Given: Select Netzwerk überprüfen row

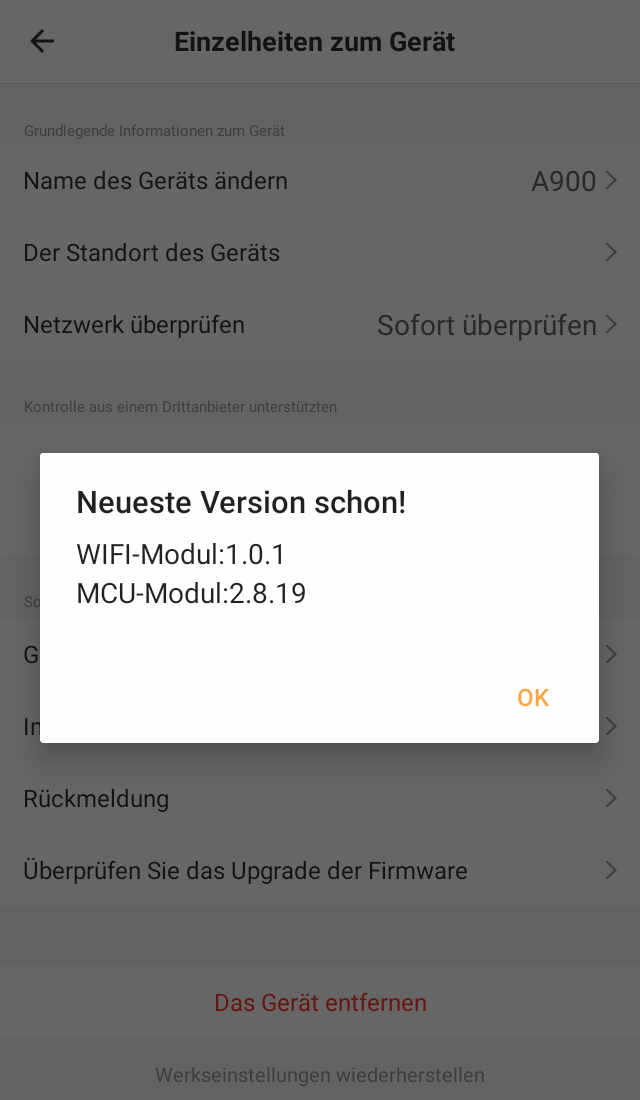Looking at the screenshot, I should (x=320, y=325).
